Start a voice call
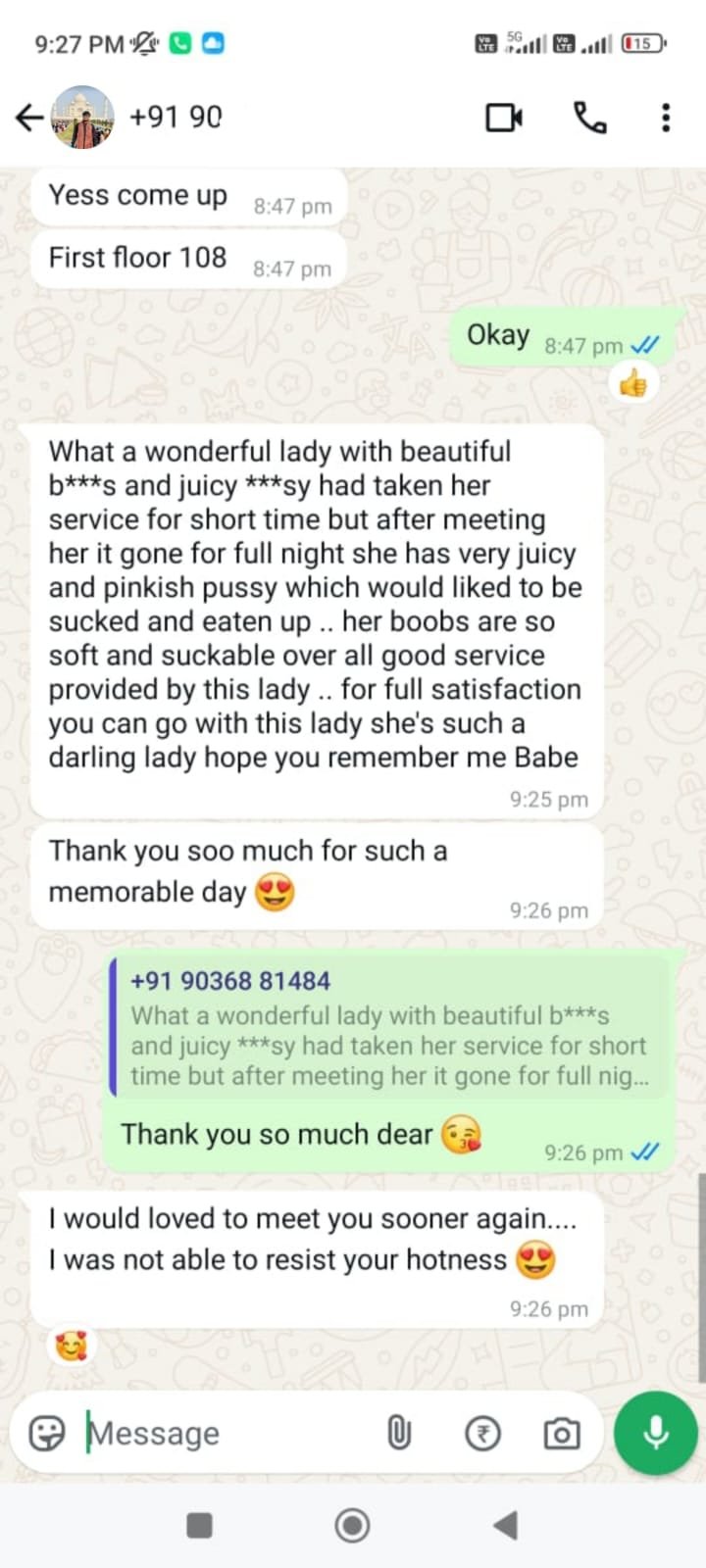Screen dimensions: 706x1568 point(589,119)
